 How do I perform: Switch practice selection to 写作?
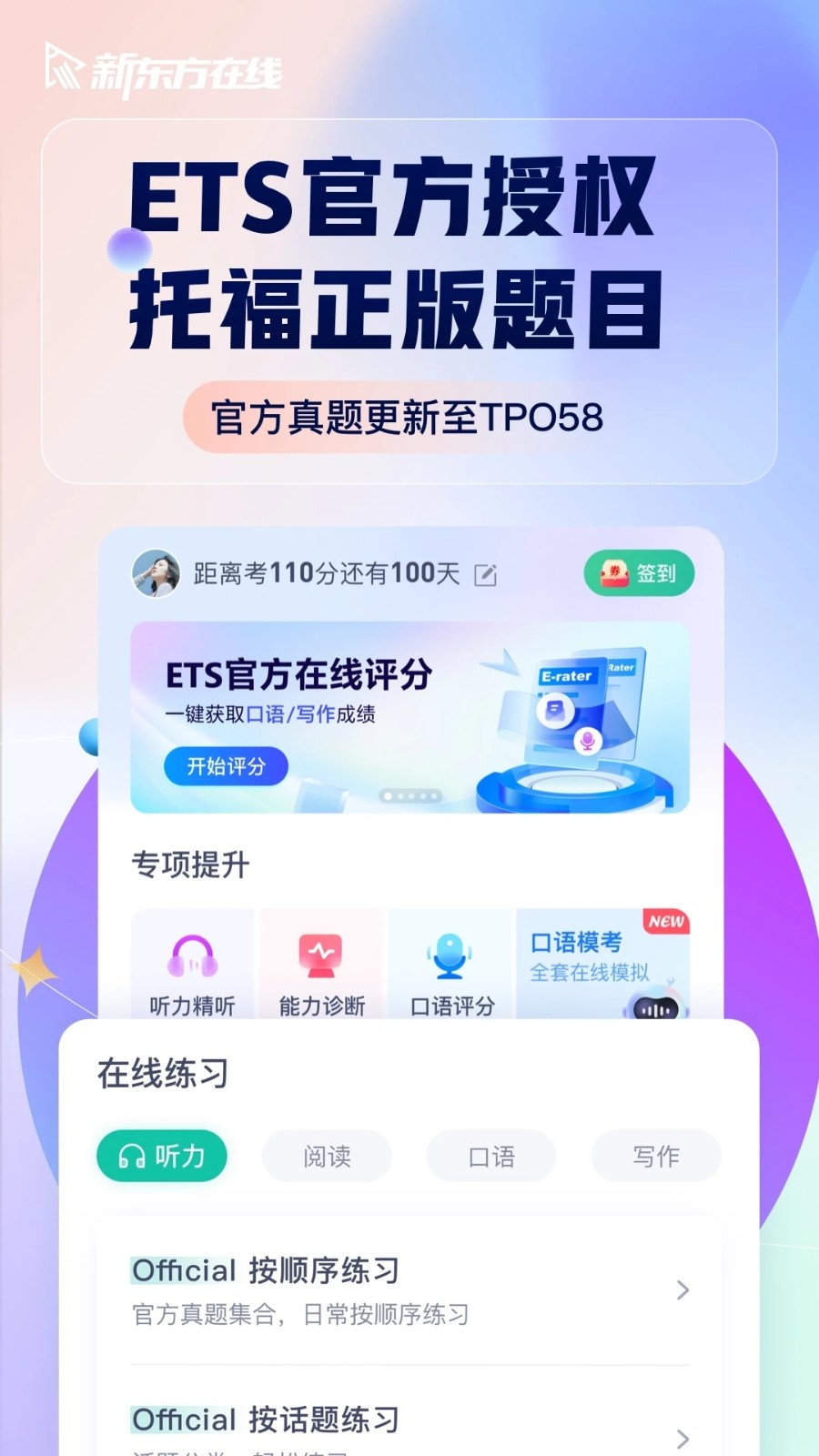tap(655, 1156)
